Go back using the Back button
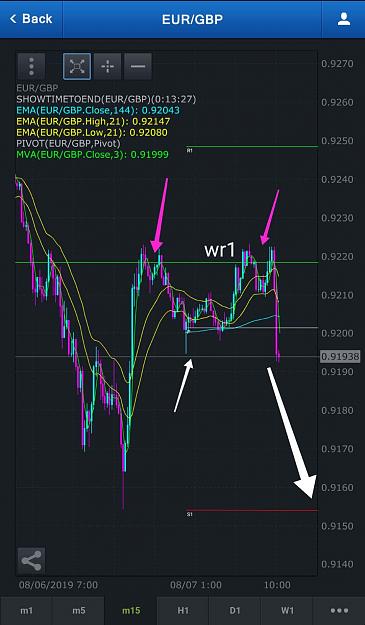The width and height of the screenshot is (365, 625). point(31,19)
